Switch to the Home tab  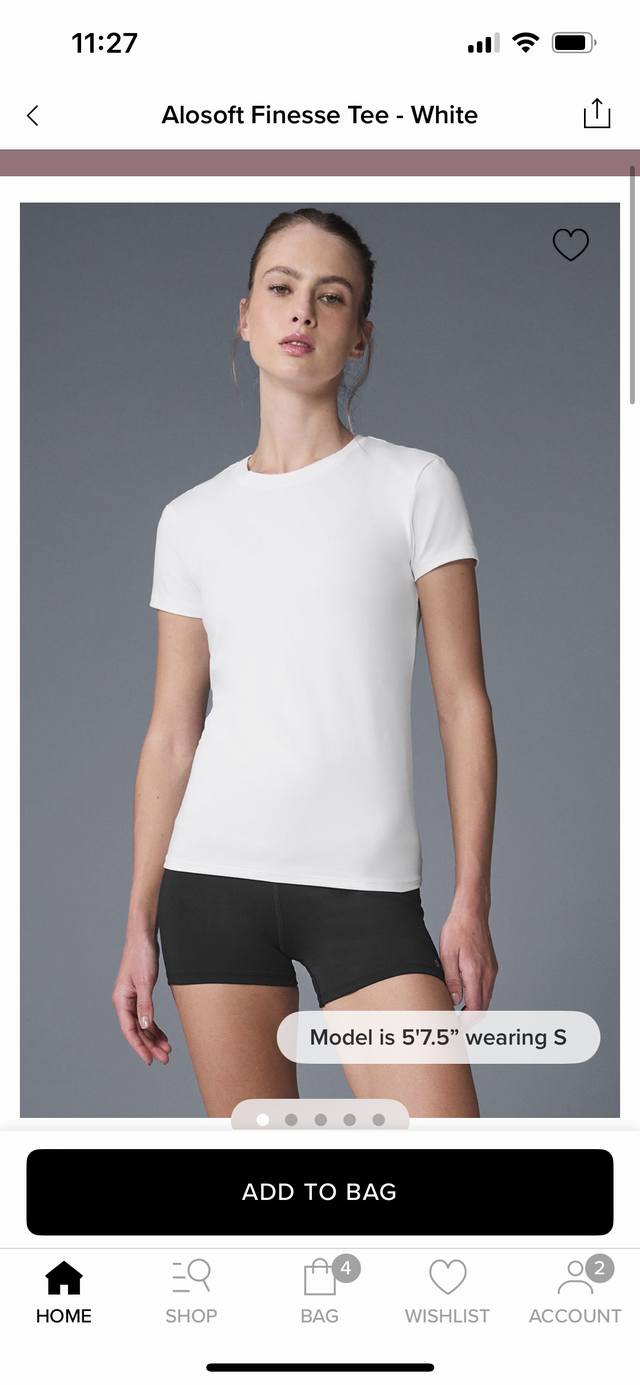(64, 1292)
